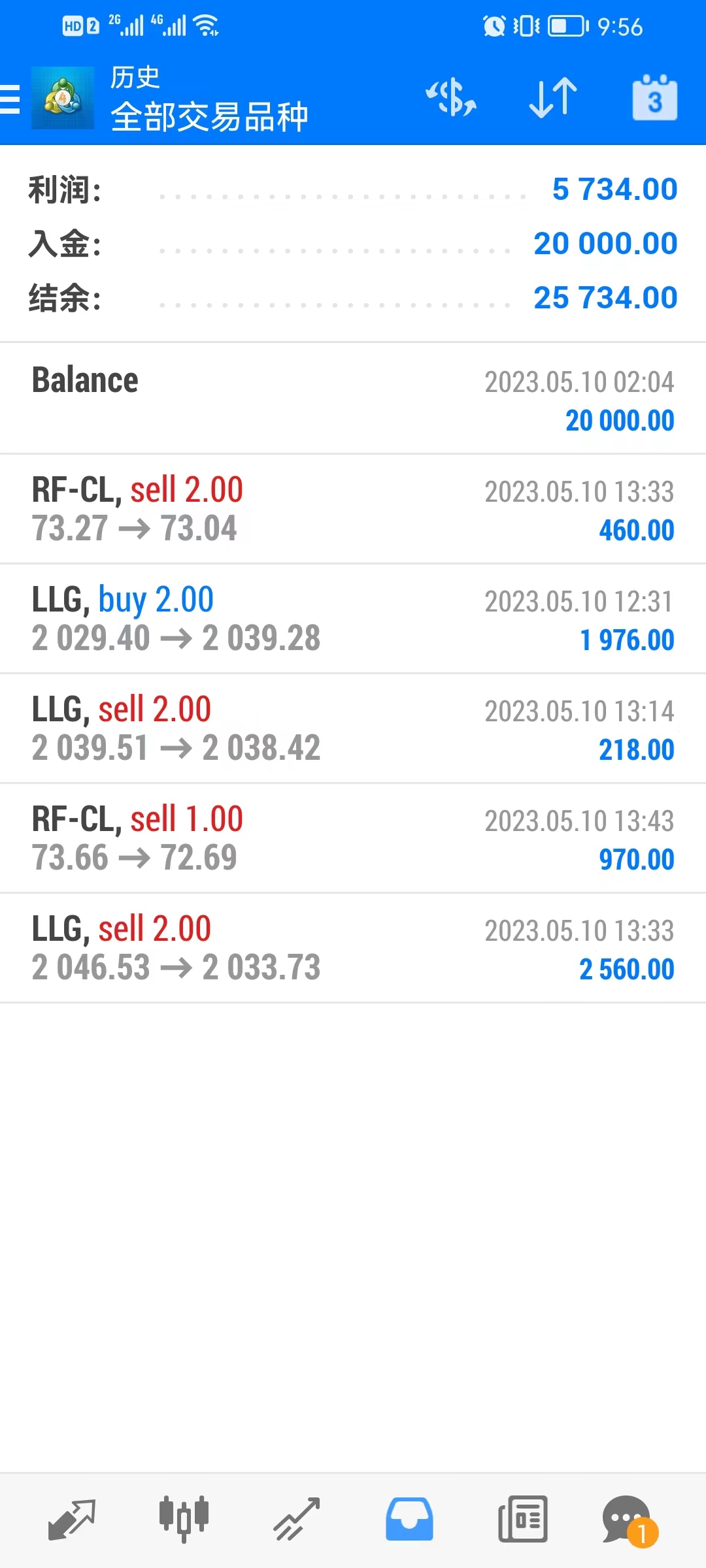The image size is (706, 1568).
Task: Switch to the Chart tab
Action: tap(184, 1518)
